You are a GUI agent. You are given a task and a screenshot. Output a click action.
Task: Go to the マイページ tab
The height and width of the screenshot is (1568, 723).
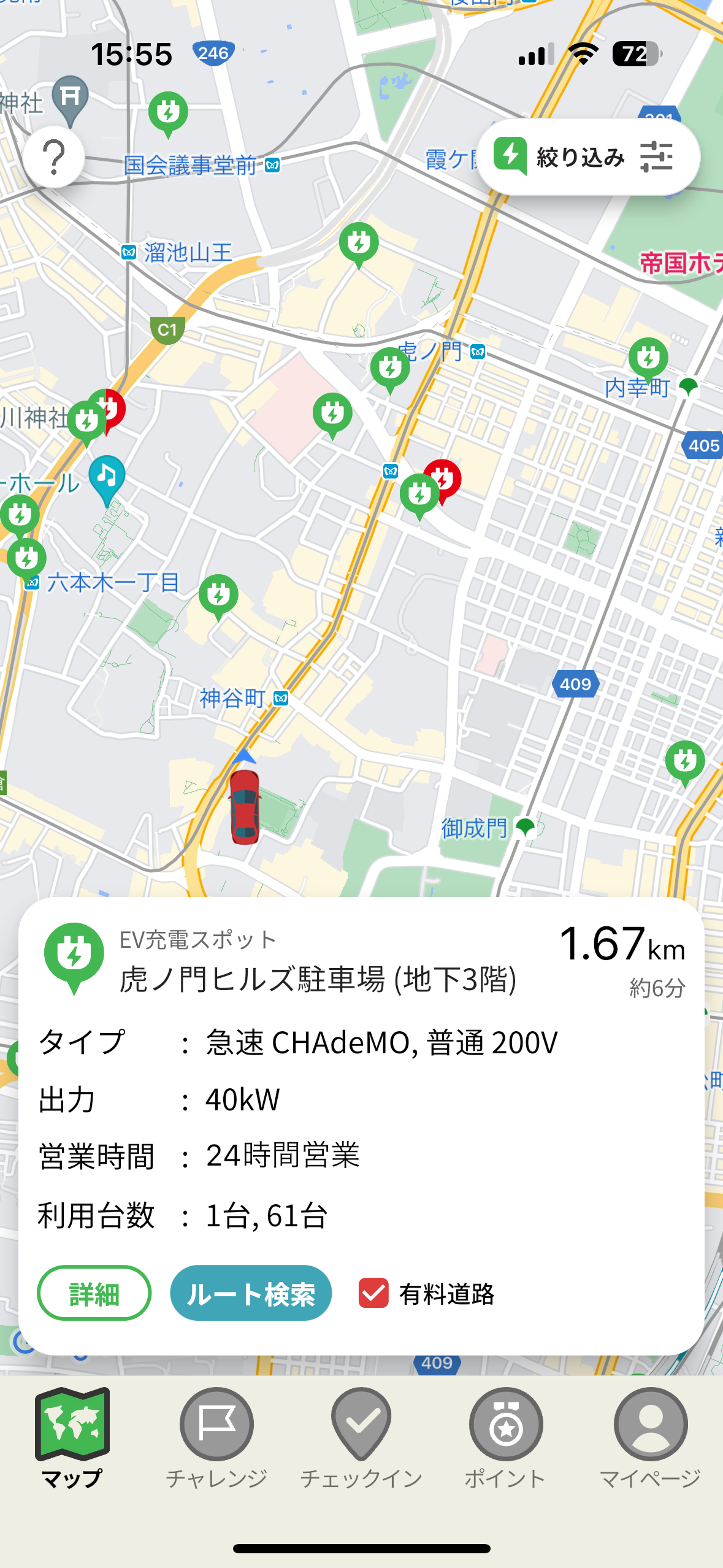point(650,1437)
